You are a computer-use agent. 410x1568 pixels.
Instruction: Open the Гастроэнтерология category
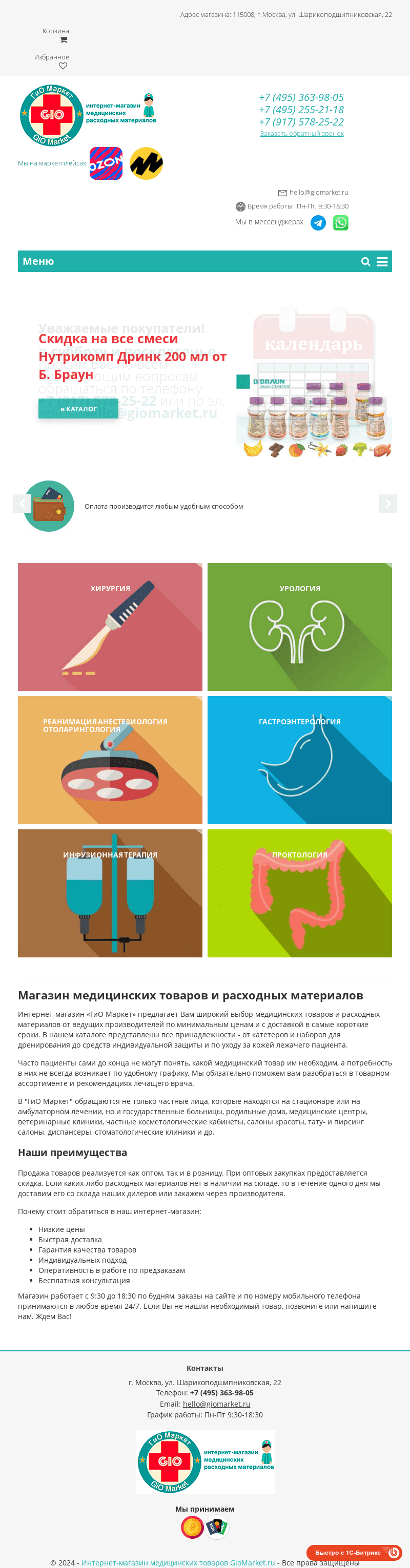coord(299,760)
